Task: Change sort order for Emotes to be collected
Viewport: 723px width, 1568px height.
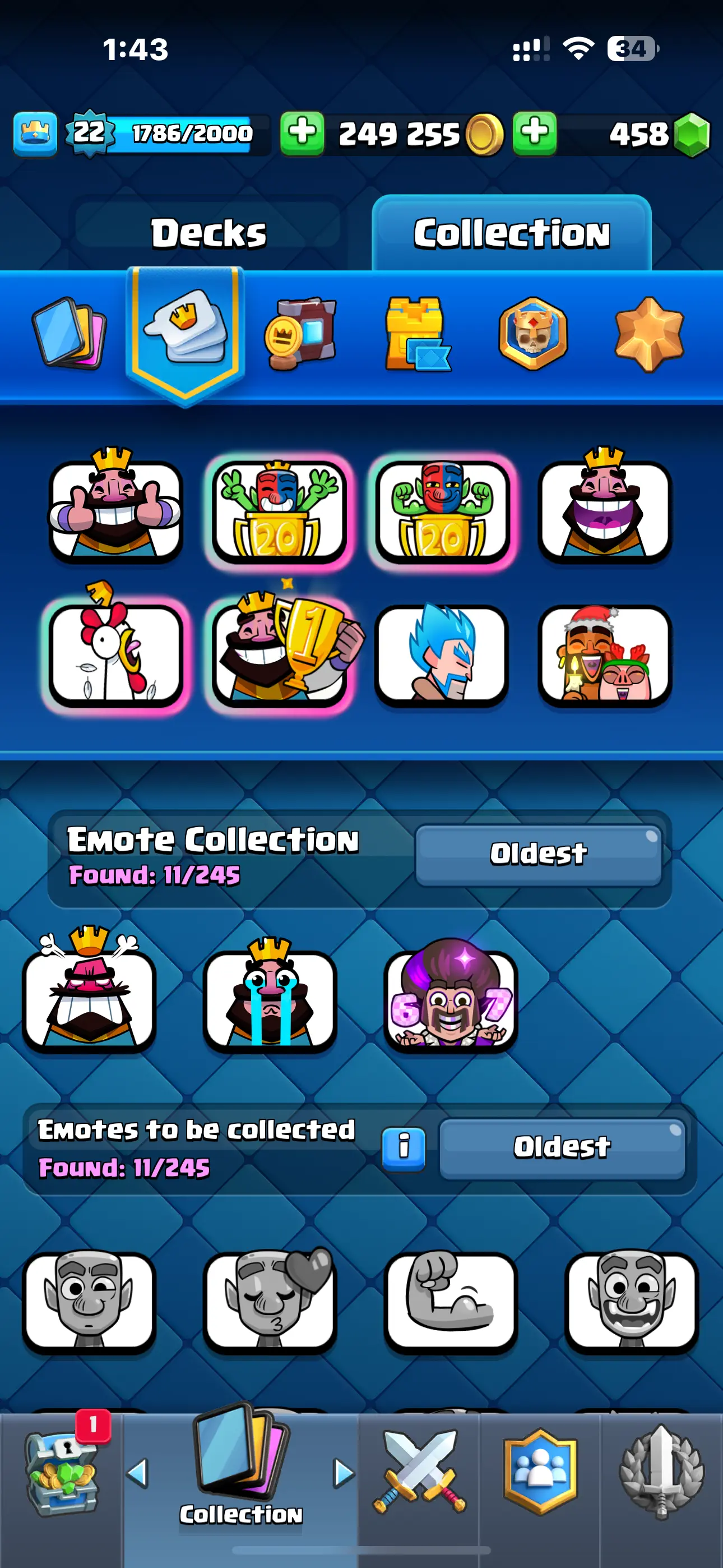Action: coord(561,1147)
